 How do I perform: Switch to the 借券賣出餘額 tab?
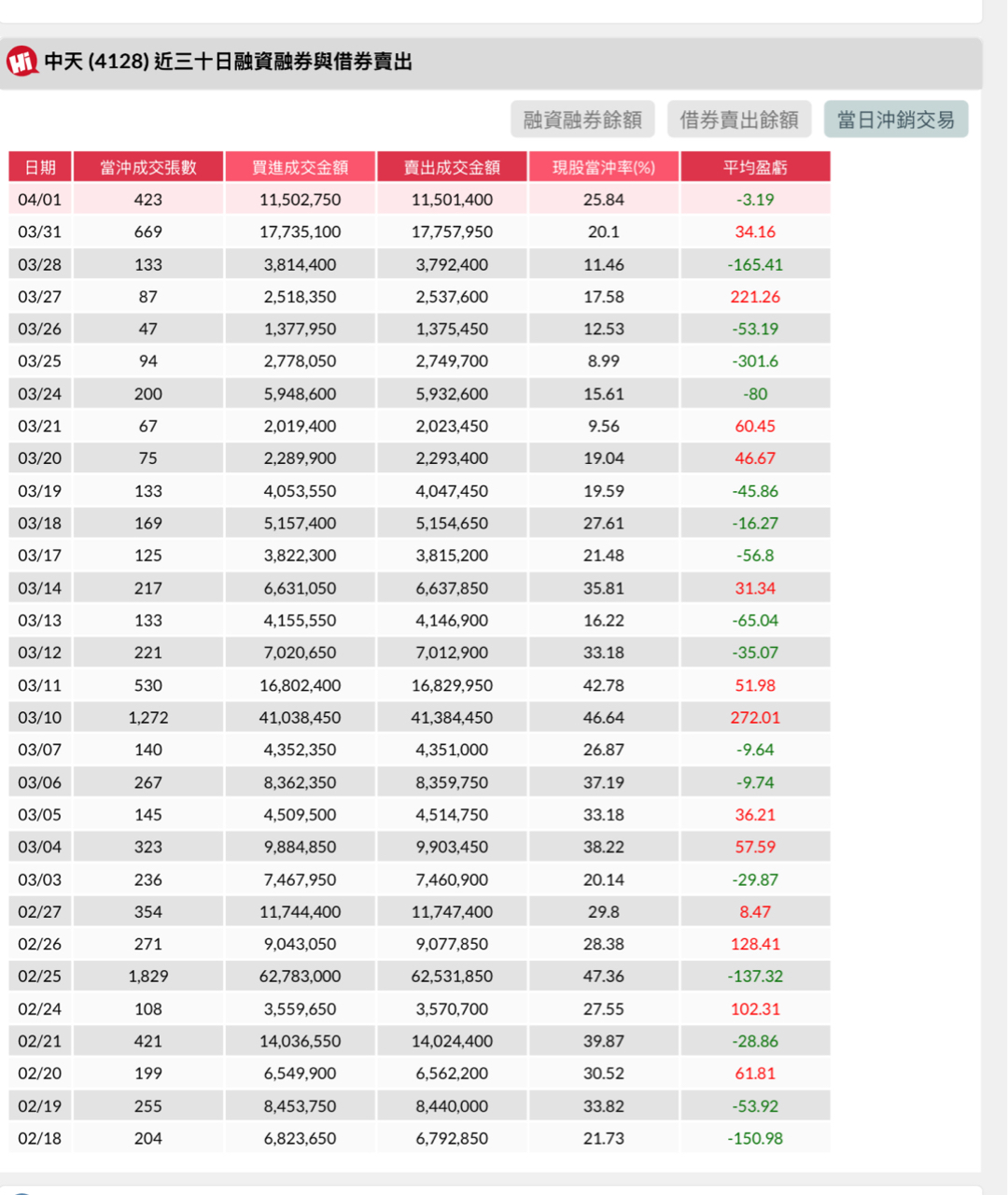[739, 119]
